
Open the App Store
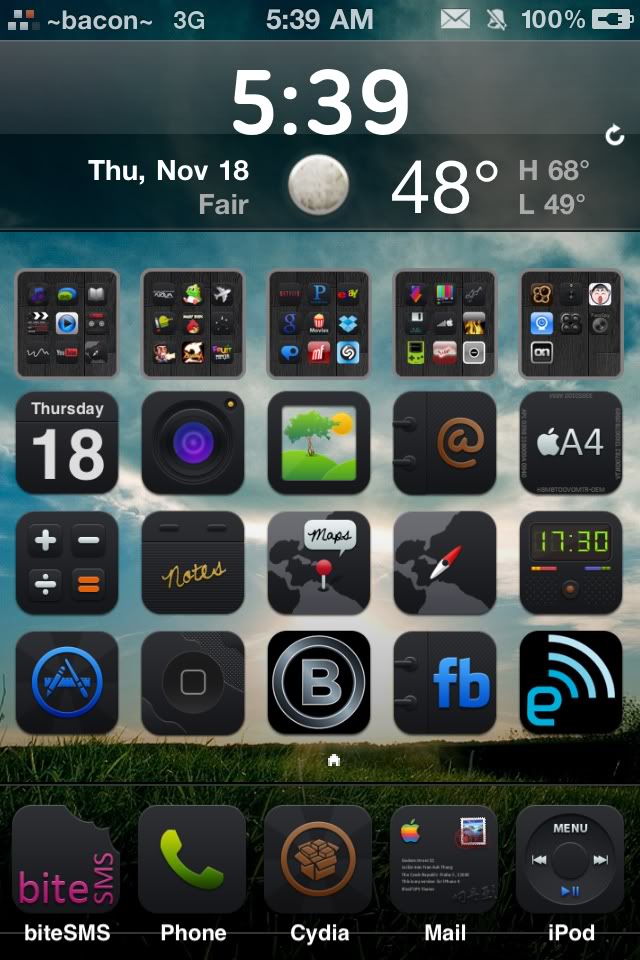pyautogui.click(x=67, y=683)
